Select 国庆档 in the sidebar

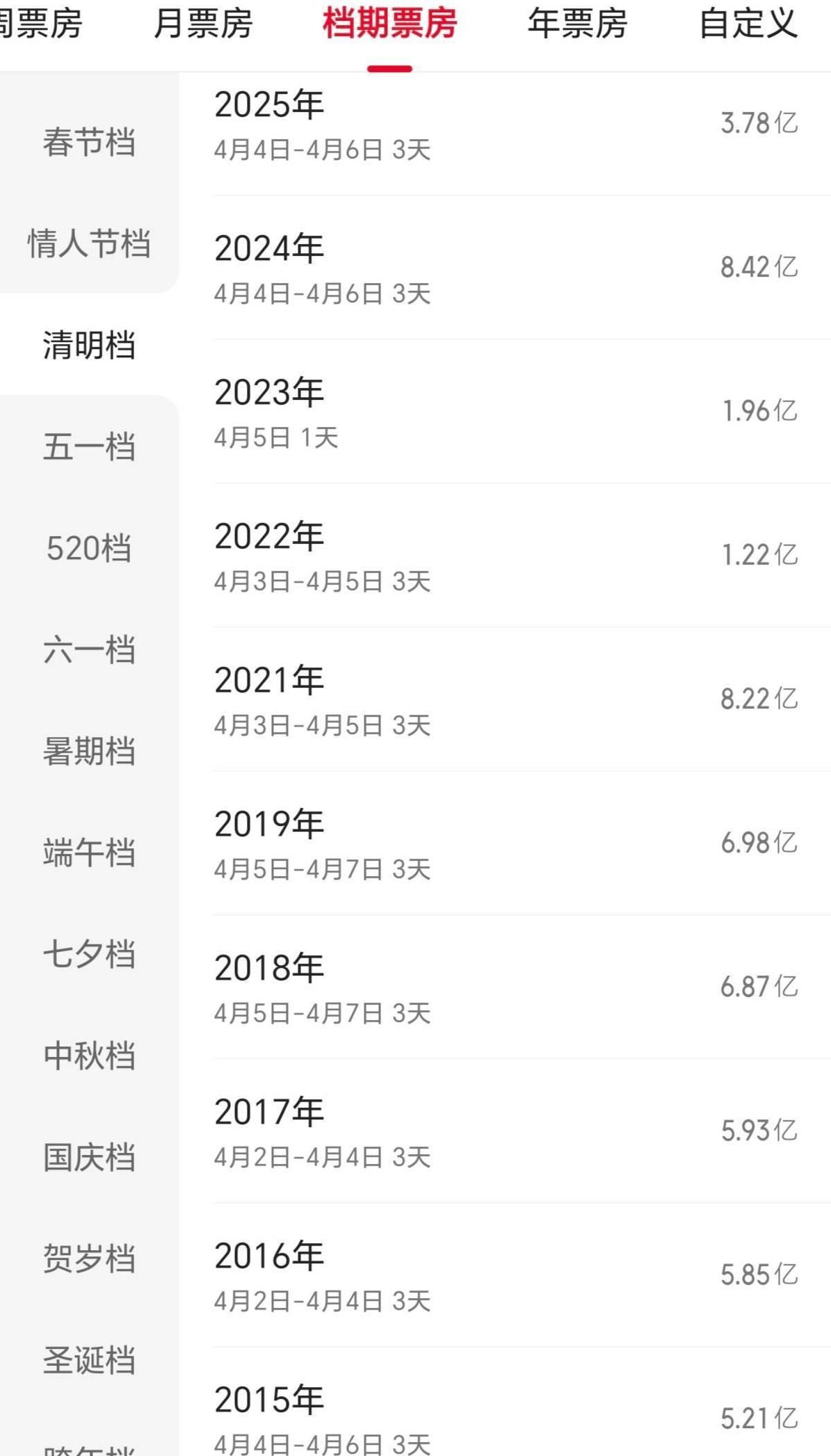(x=89, y=1157)
